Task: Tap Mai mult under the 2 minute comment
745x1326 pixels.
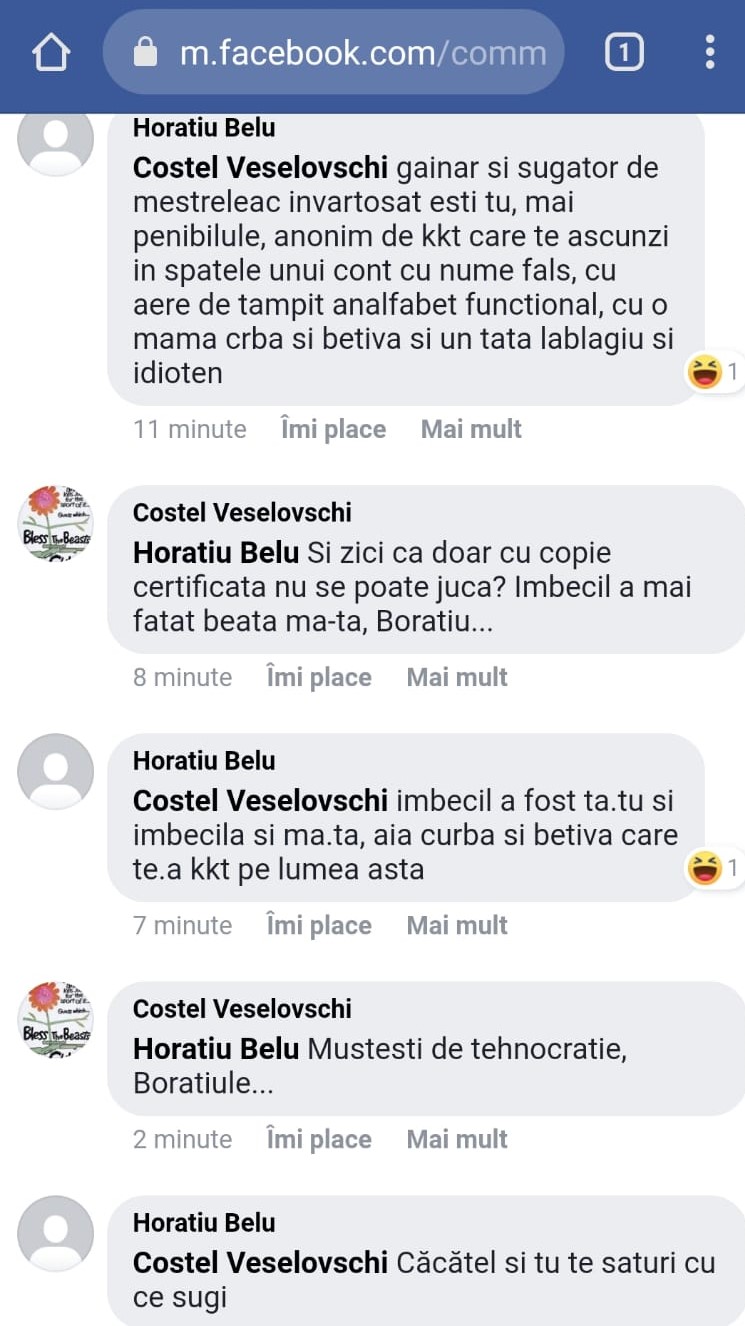Action: tap(457, 1139)
